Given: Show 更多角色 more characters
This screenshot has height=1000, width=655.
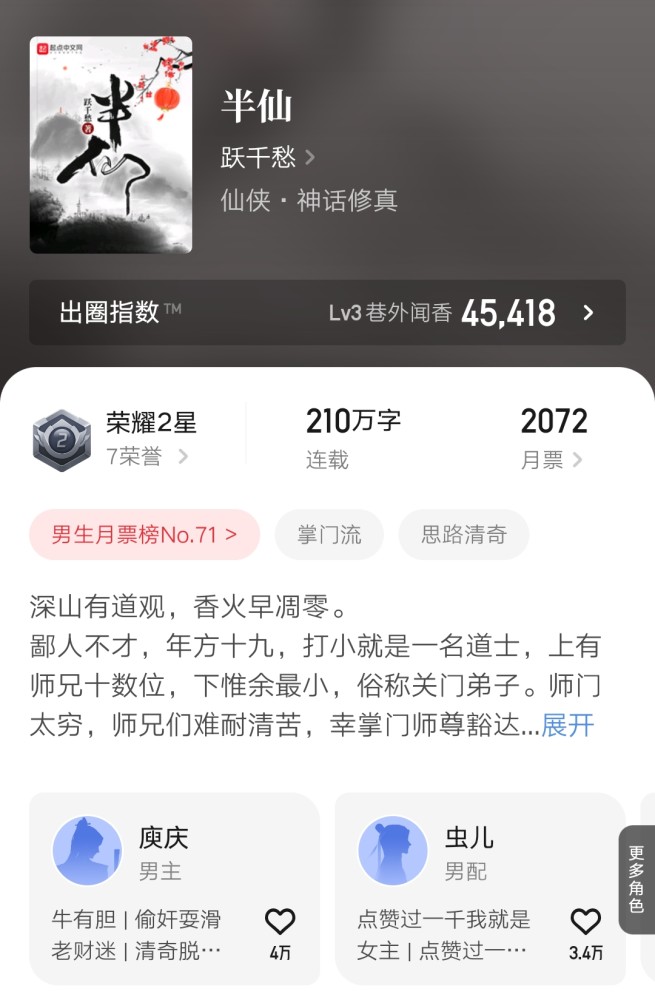Looking at the screenshot, I should click(636, 880).
